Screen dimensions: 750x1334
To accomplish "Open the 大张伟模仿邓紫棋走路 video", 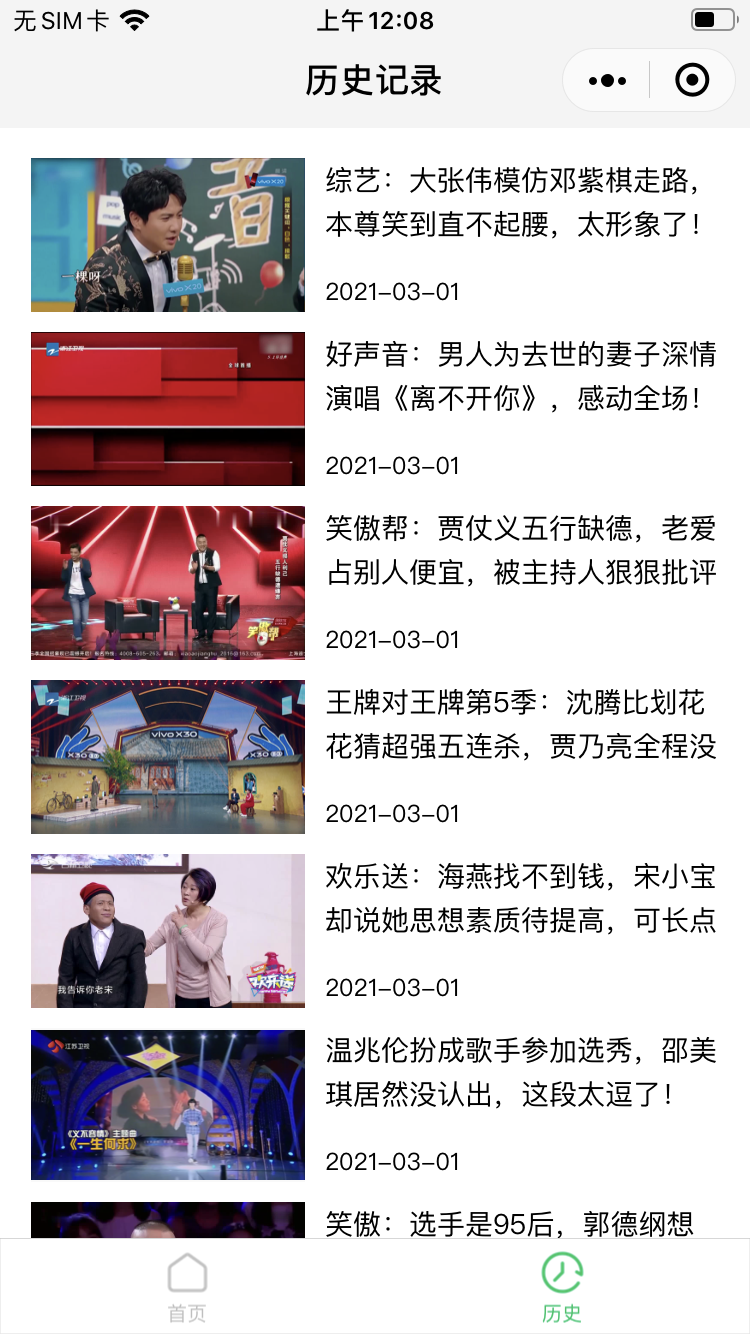I will pyautogui.click(x=375, y=235).
